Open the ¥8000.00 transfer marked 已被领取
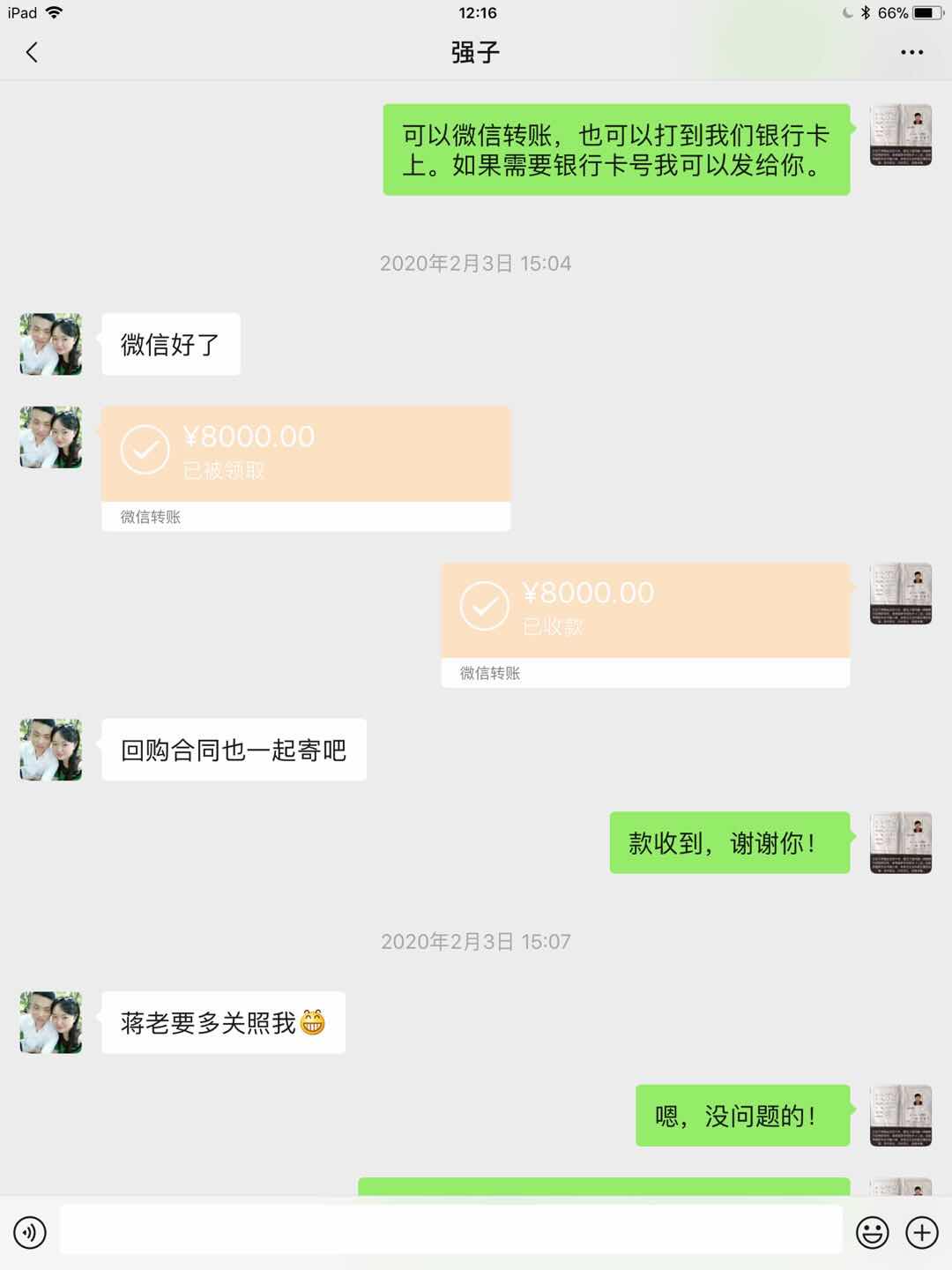 click(305, 455)
